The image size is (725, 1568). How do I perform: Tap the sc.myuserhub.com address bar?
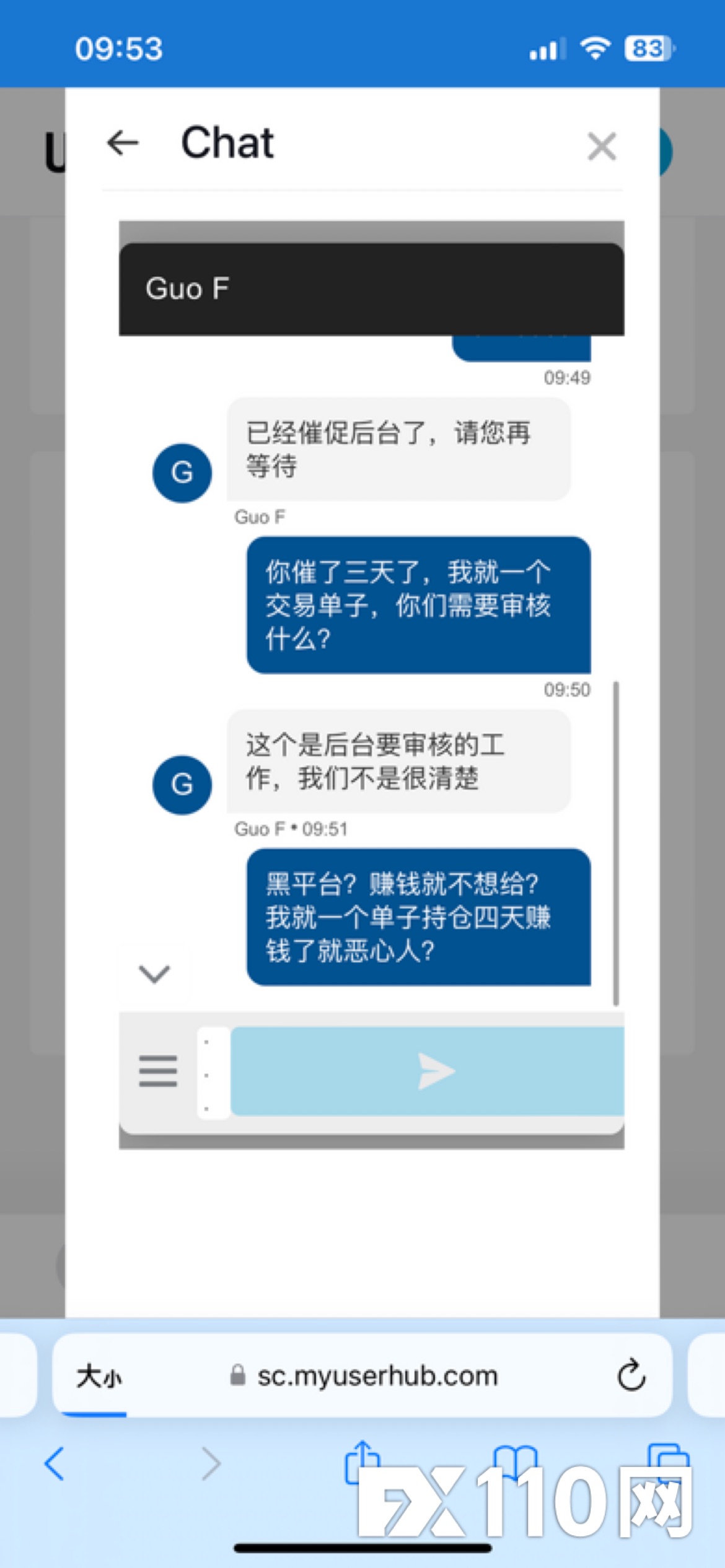tap(377, 1376)
